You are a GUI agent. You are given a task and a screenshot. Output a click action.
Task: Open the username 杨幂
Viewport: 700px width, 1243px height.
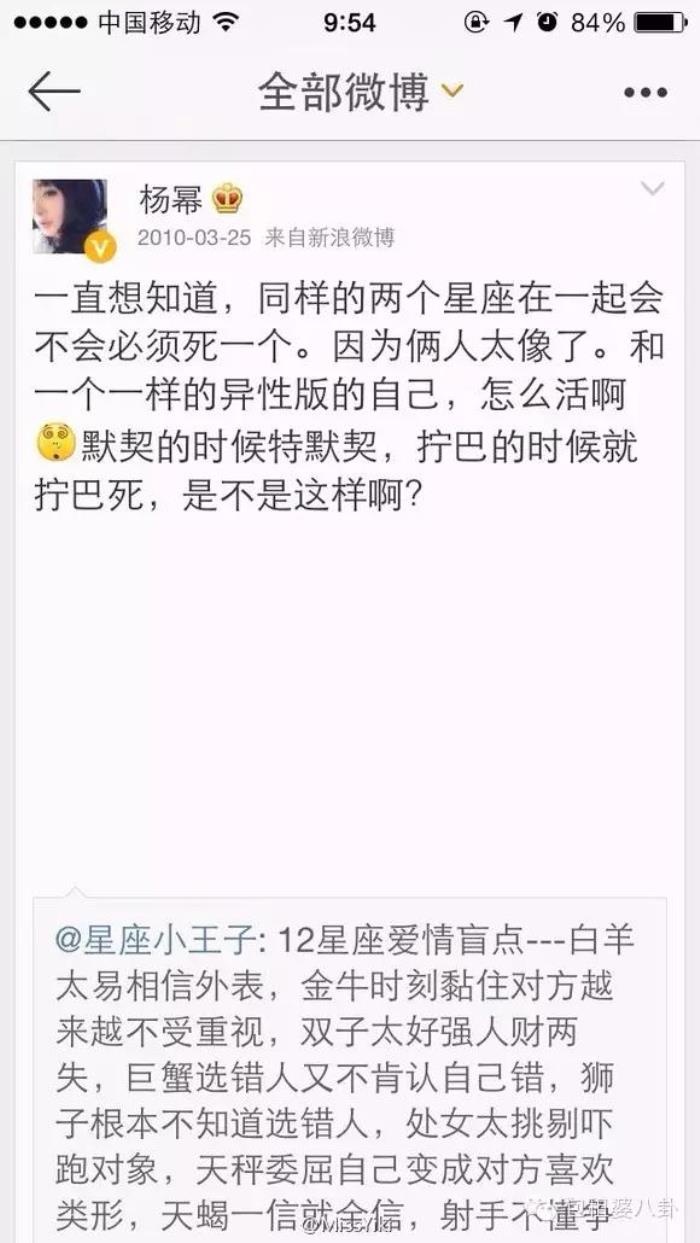click(171, 200)
